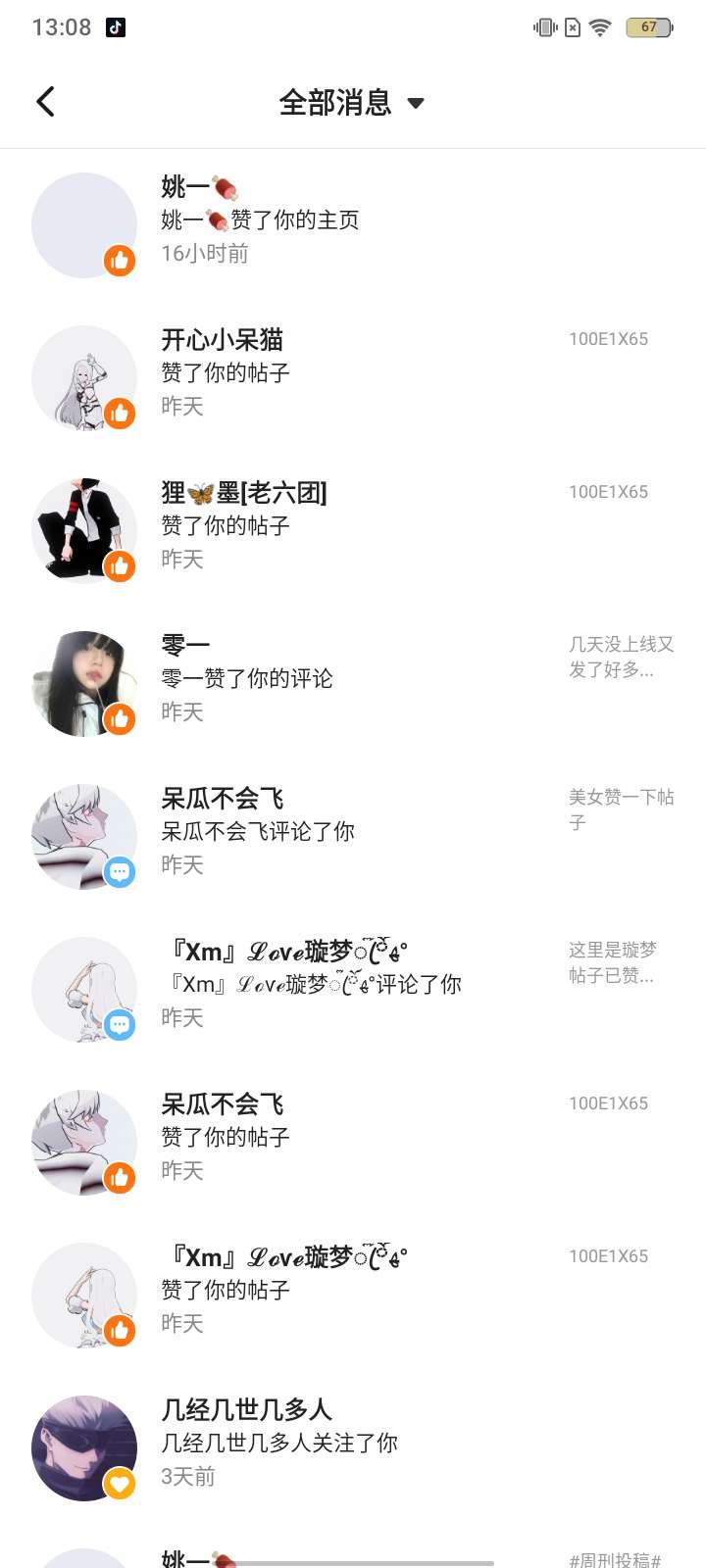View 零一's profile avatar
The width and height of the screenshot is (706, 1568).
(x=84, y=683)
